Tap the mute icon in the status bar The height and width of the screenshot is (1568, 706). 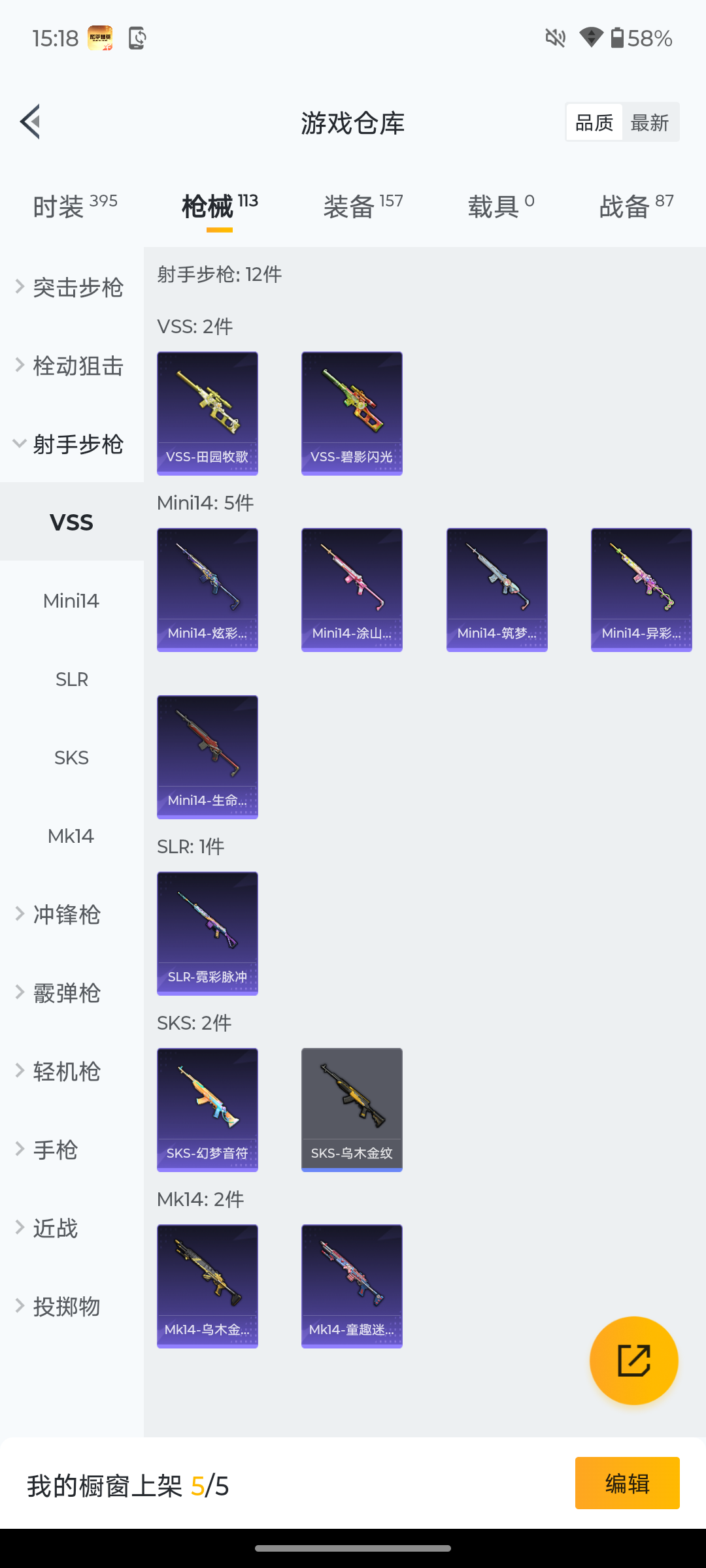tap(554, 38)
